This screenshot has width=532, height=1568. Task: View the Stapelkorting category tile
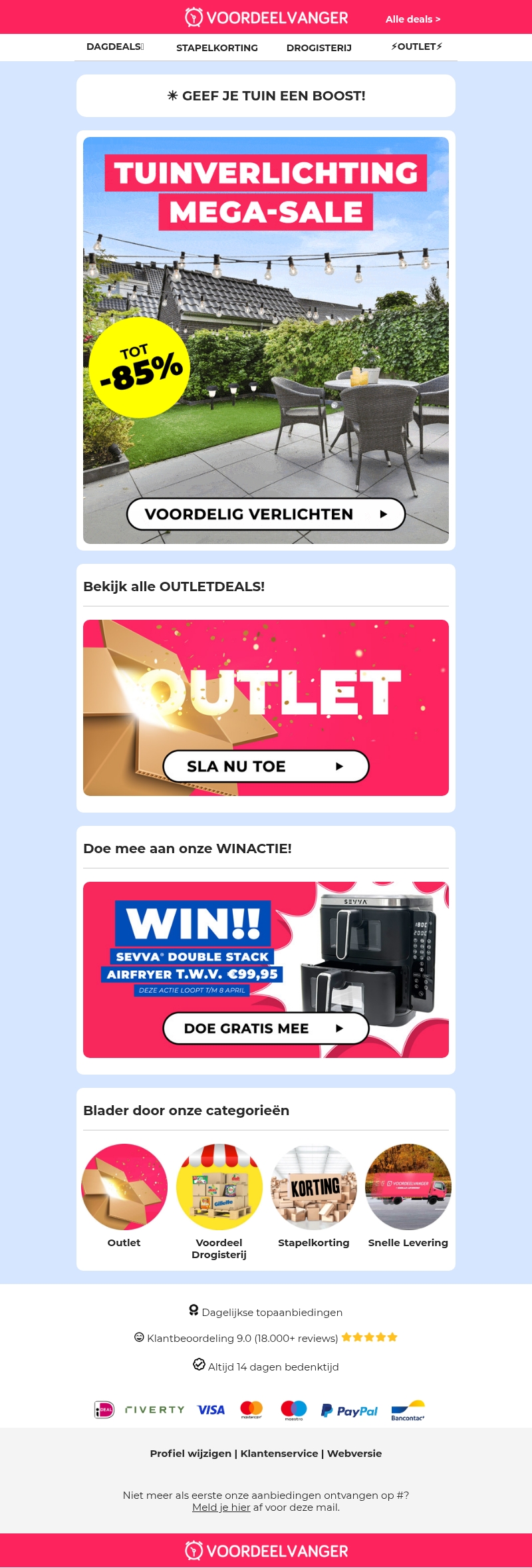pyautogui.click(x=314, y=1187)
